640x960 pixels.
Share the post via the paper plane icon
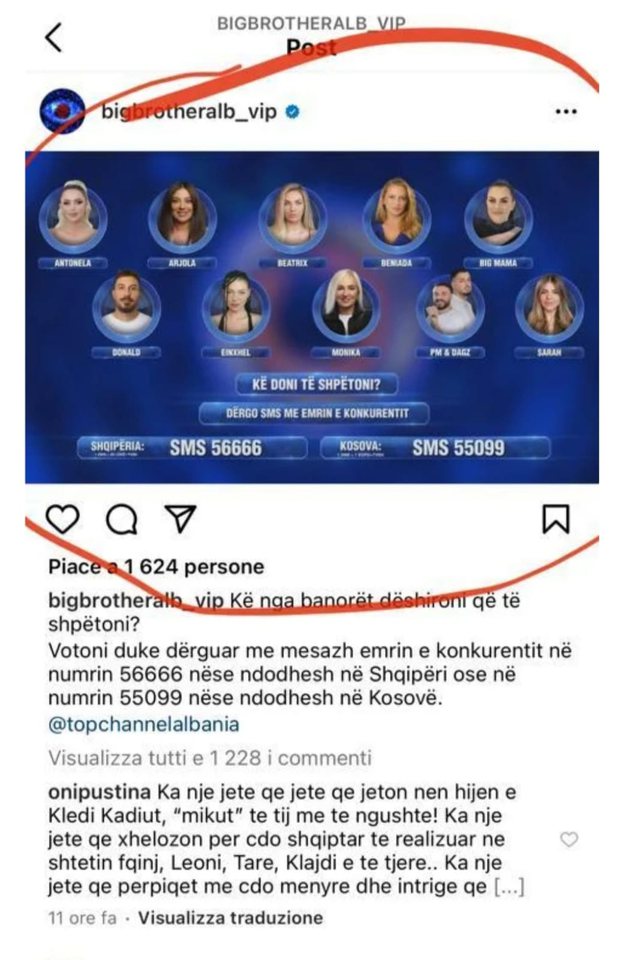pos(179,518)
